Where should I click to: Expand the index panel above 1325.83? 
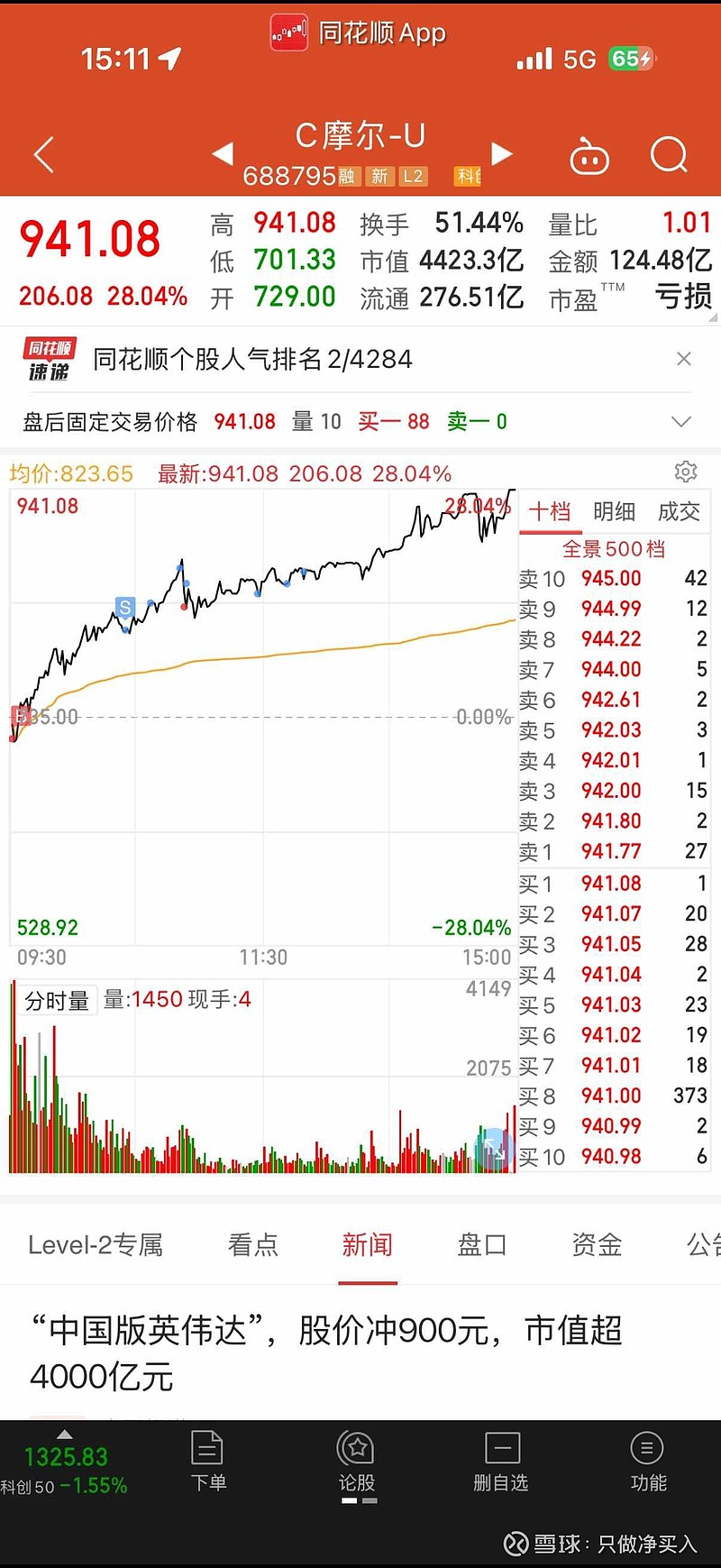[63, 1436]
